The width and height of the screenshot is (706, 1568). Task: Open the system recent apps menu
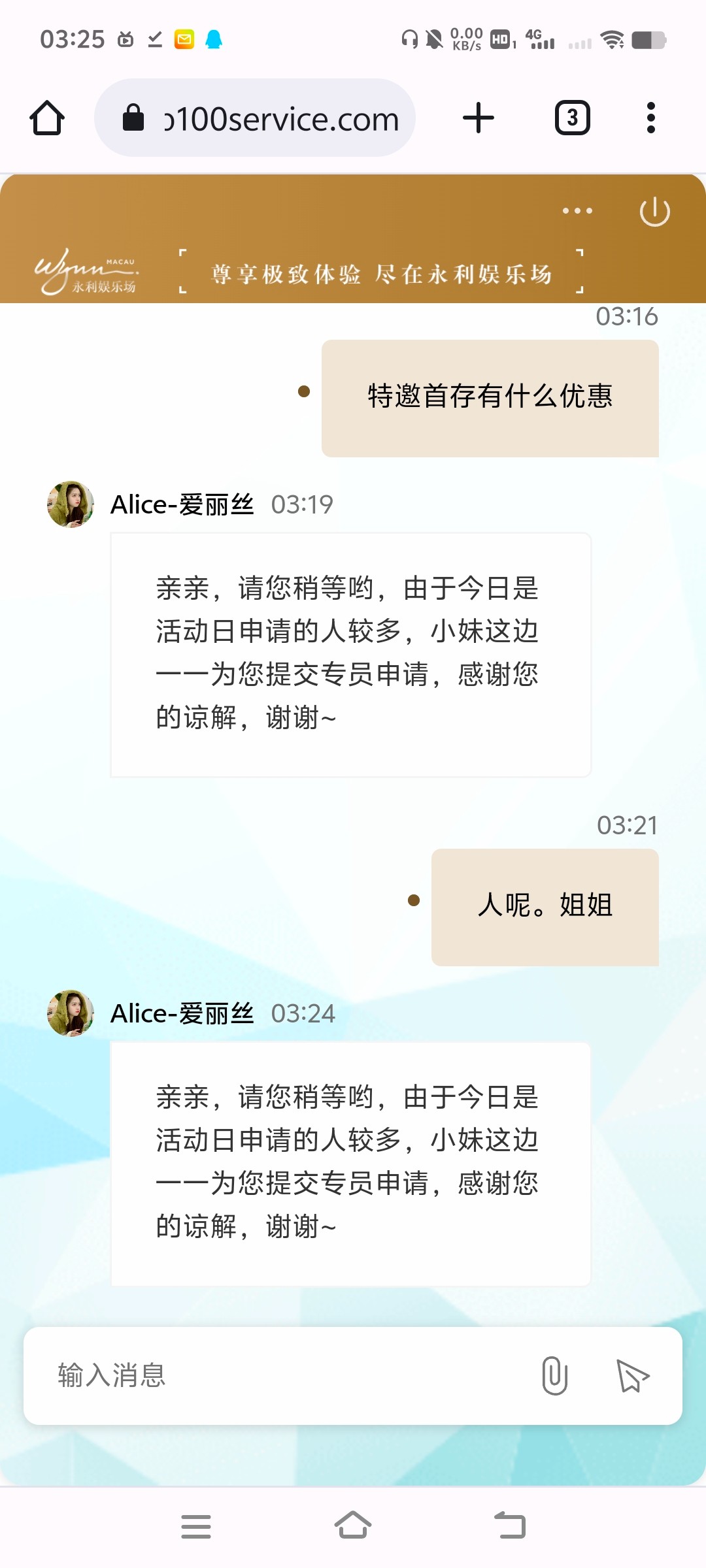click(x=195, y=1526)
